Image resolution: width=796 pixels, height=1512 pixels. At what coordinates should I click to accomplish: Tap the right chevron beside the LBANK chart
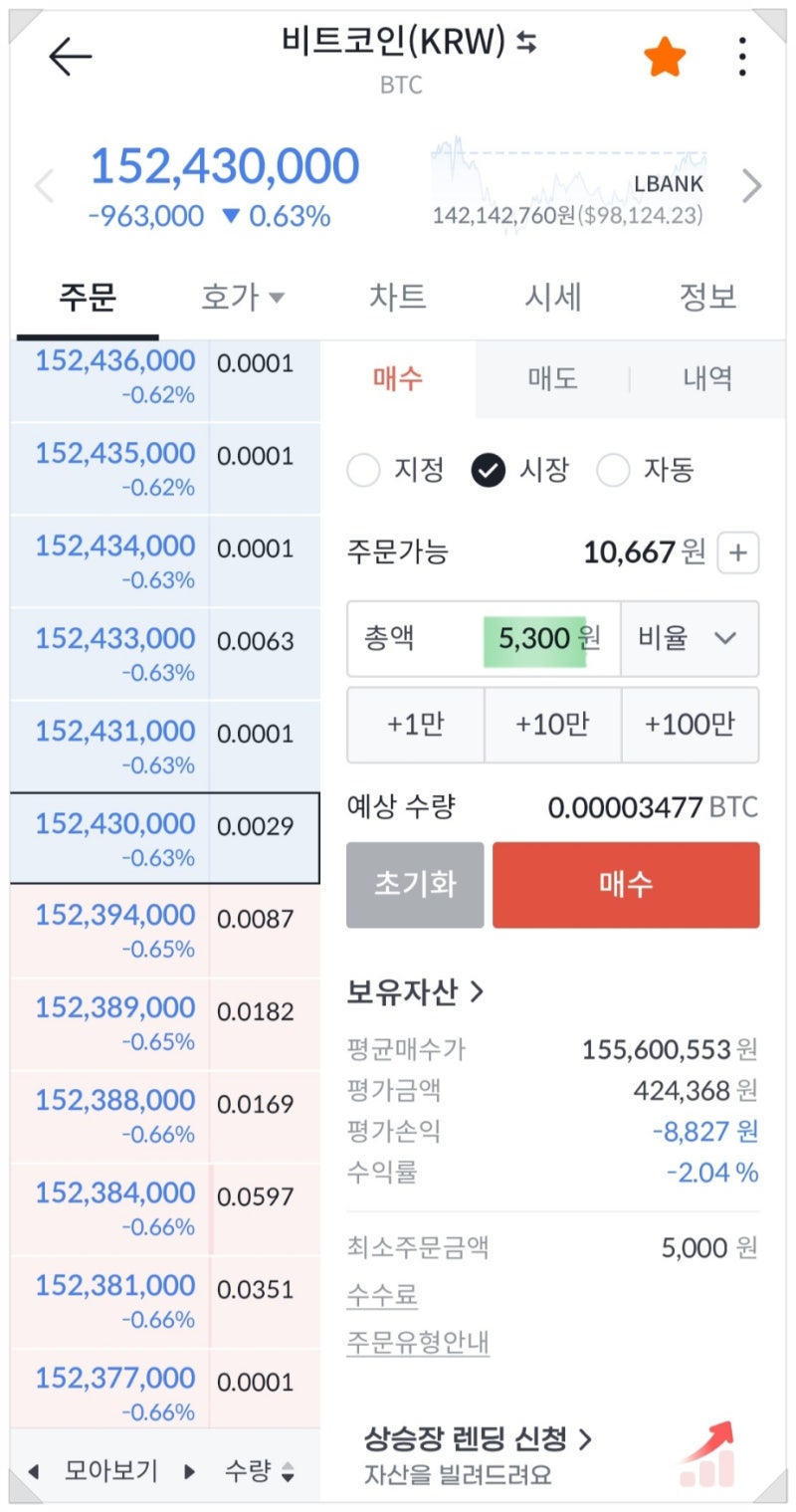[752, 185]
